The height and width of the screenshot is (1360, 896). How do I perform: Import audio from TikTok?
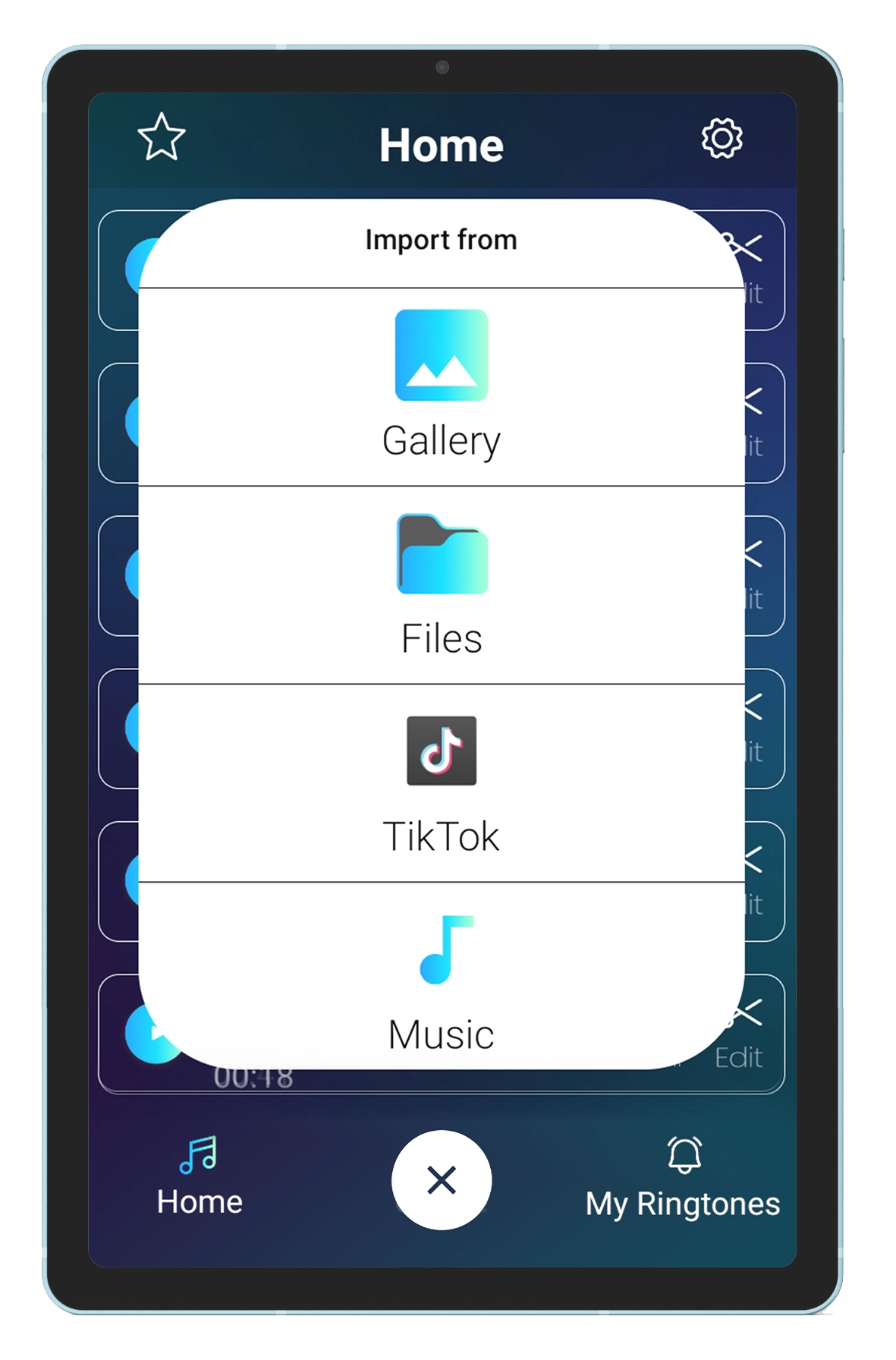(x=441, y=783)
